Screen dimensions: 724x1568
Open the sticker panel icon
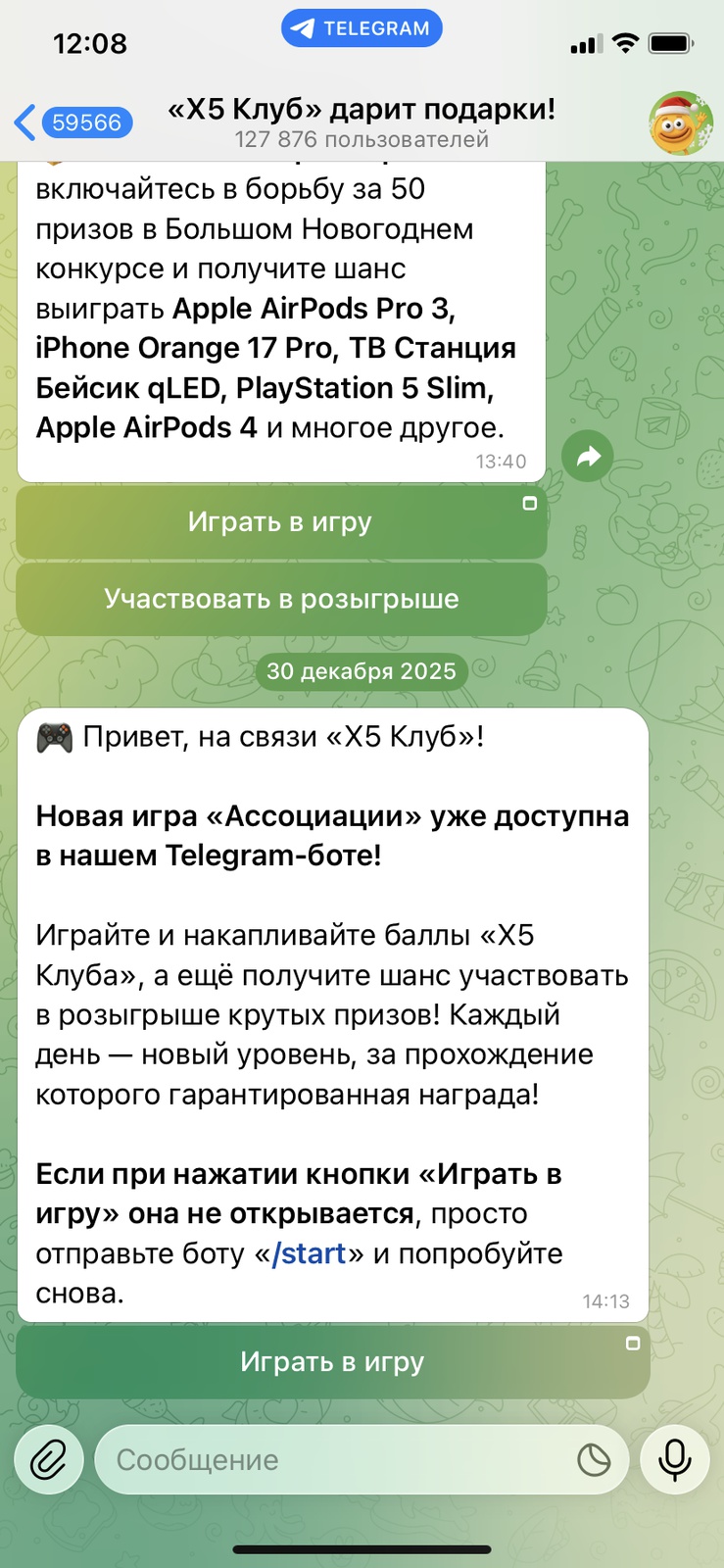[594, 1460]
